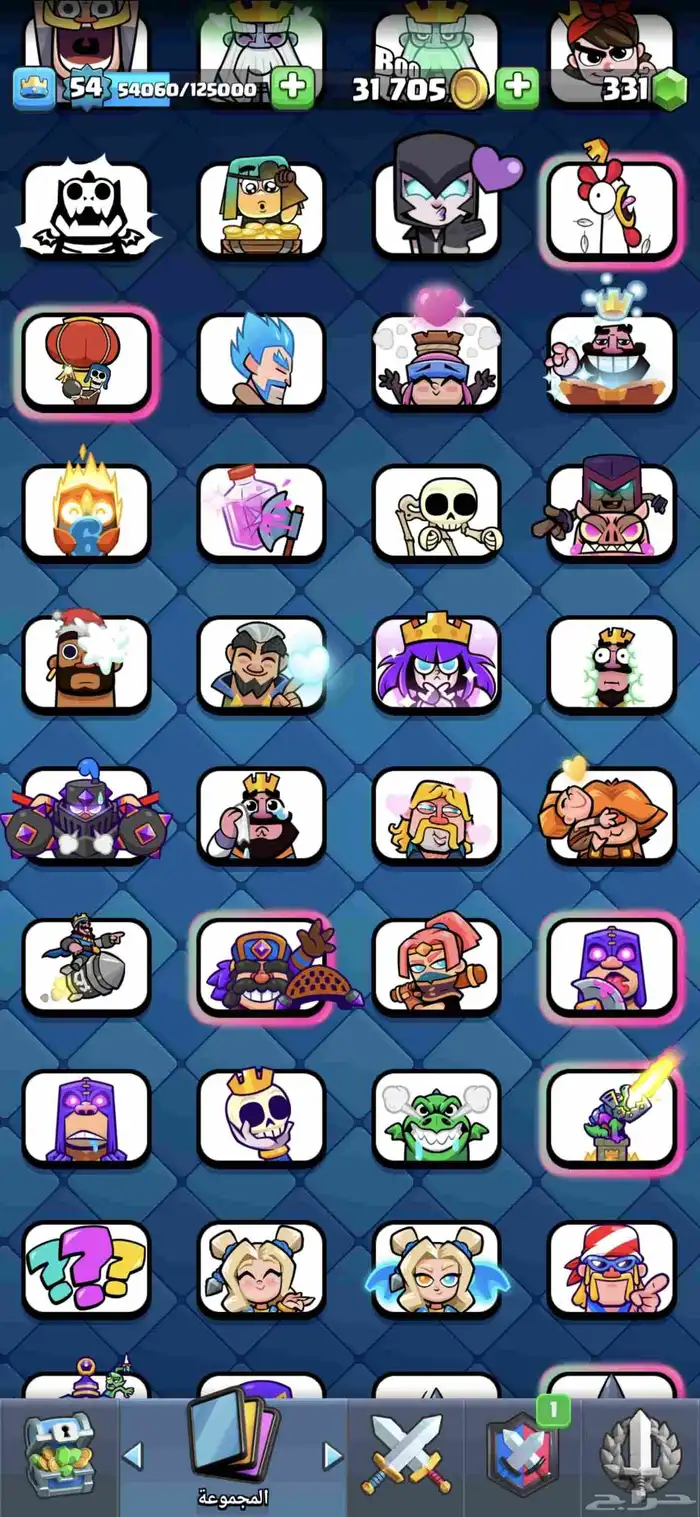The height and width of the screenshot is (1517, 700).
Task: Open the Clan shield tab
Action: coord(521,1457)
